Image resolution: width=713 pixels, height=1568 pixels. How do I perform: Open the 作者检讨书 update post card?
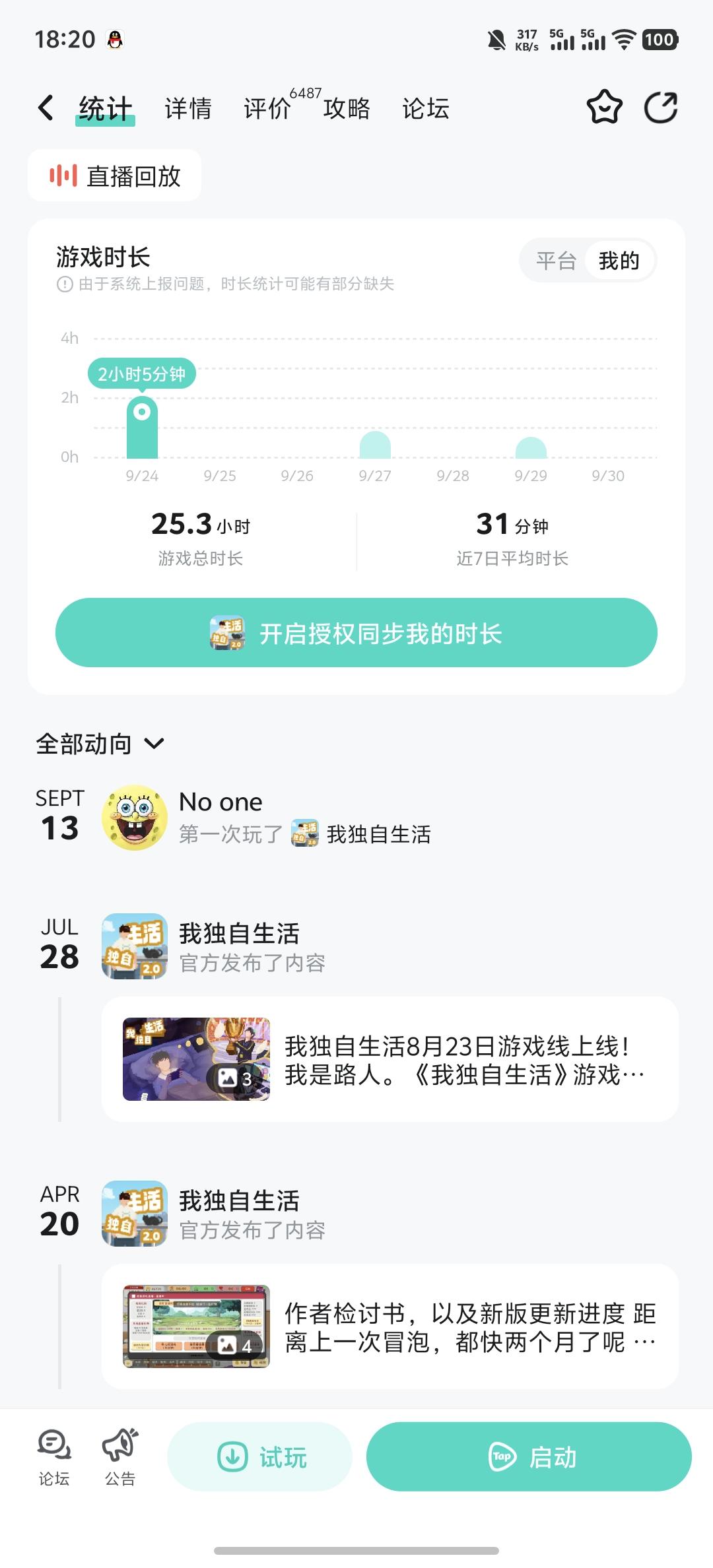point(390,1326)
